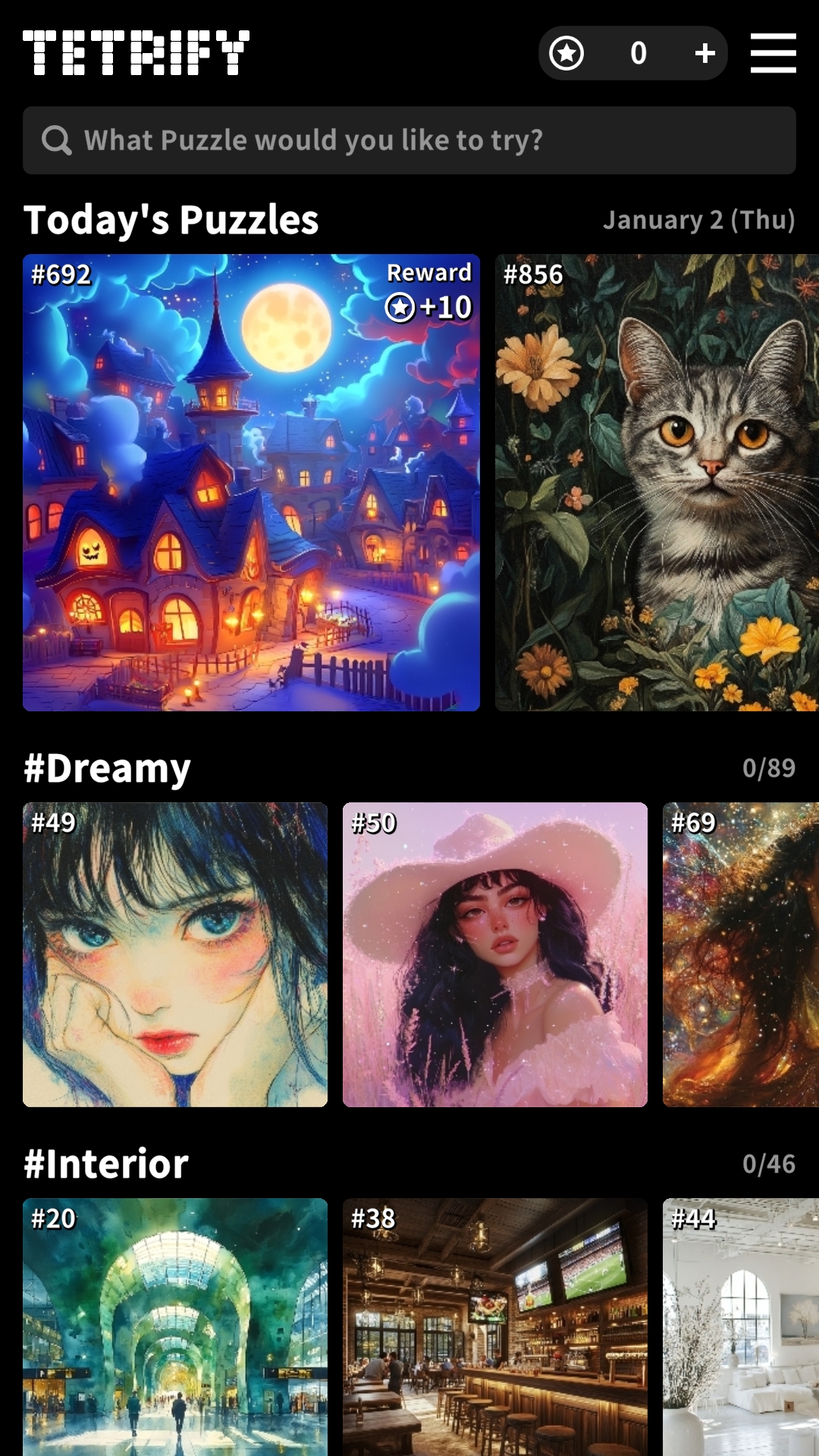Screen dimensions: 819x1456
Task: Add more star coins with plus
Action: click(x=704, y=53)
